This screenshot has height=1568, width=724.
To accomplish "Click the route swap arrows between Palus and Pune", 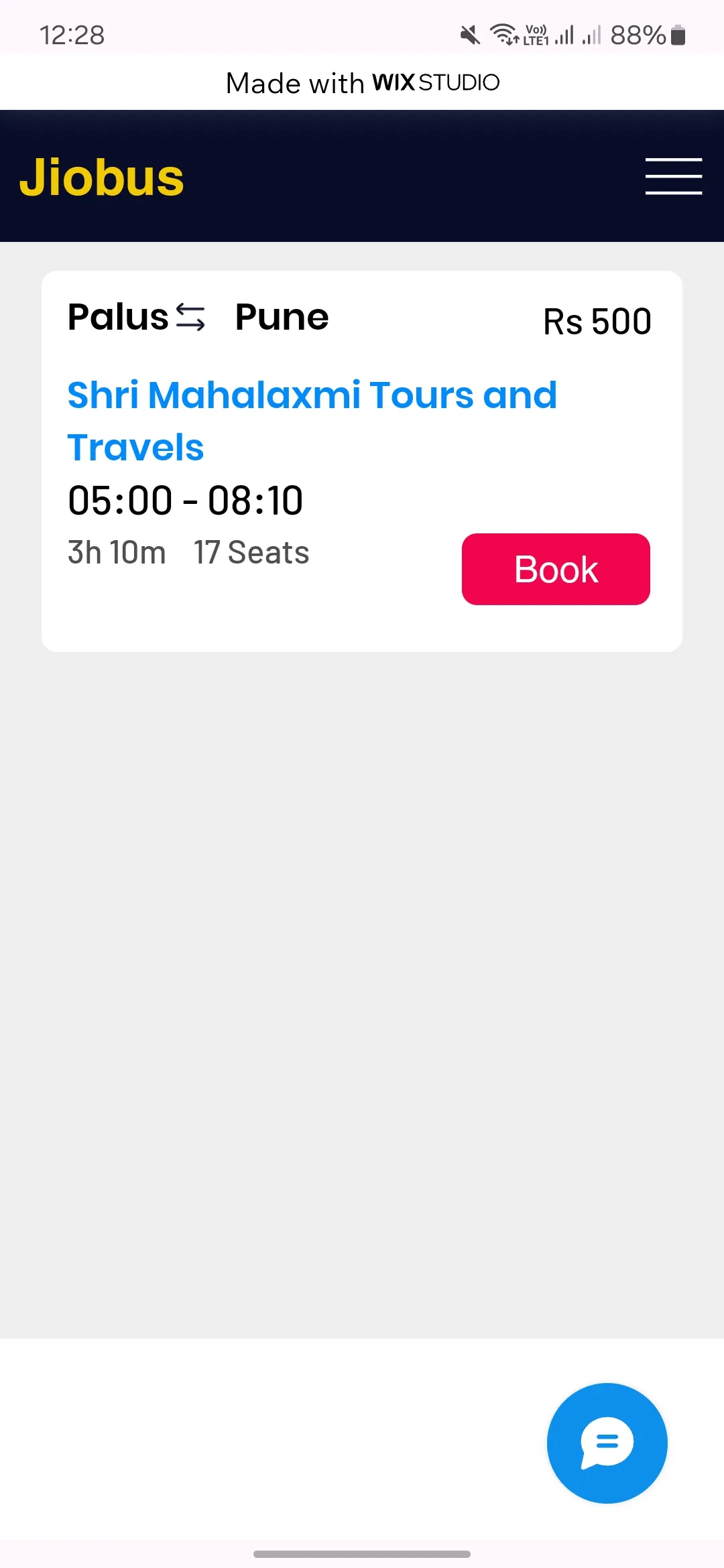I will 190,317.
